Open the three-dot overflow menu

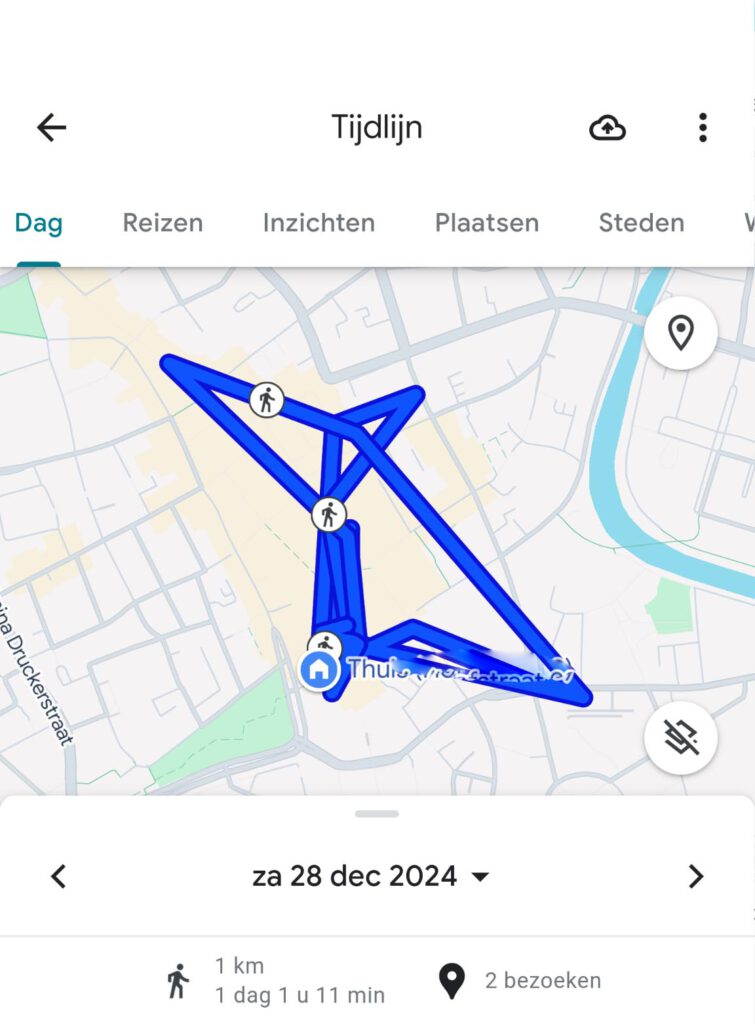coord(703,127)
